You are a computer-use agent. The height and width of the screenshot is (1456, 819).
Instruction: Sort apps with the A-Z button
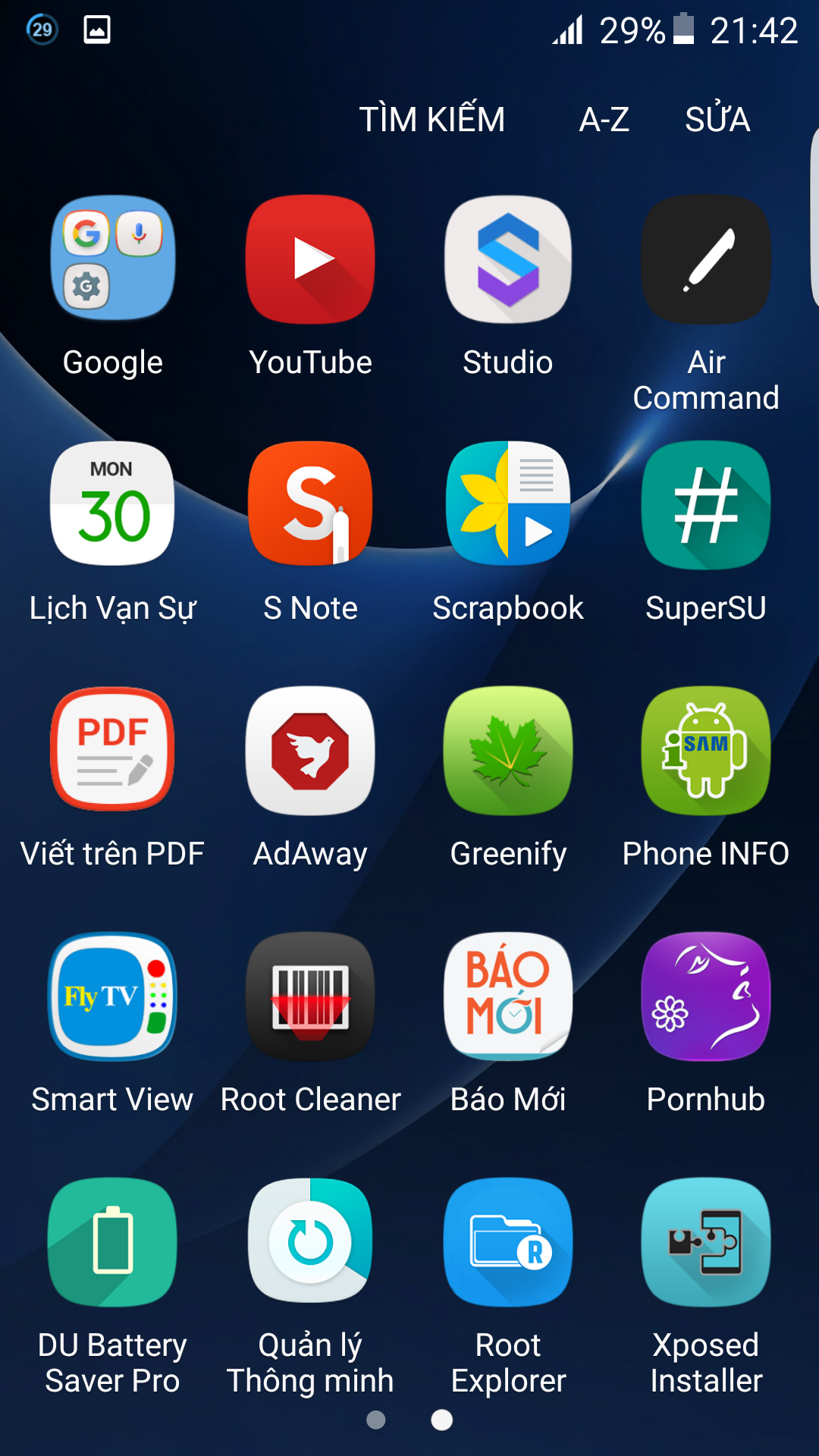(x=604, y=119)
